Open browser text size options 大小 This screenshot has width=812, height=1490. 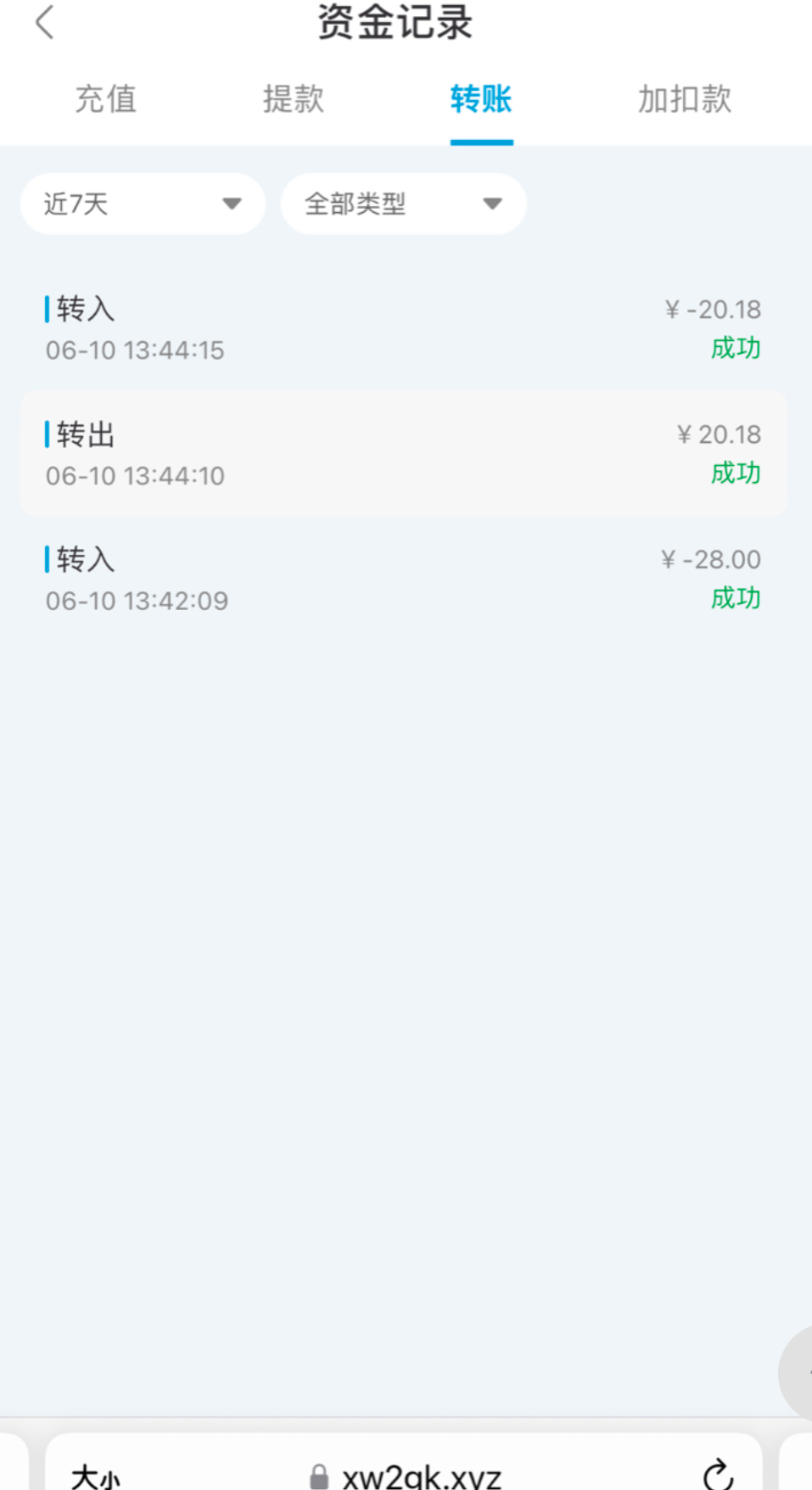[96, 1476]
